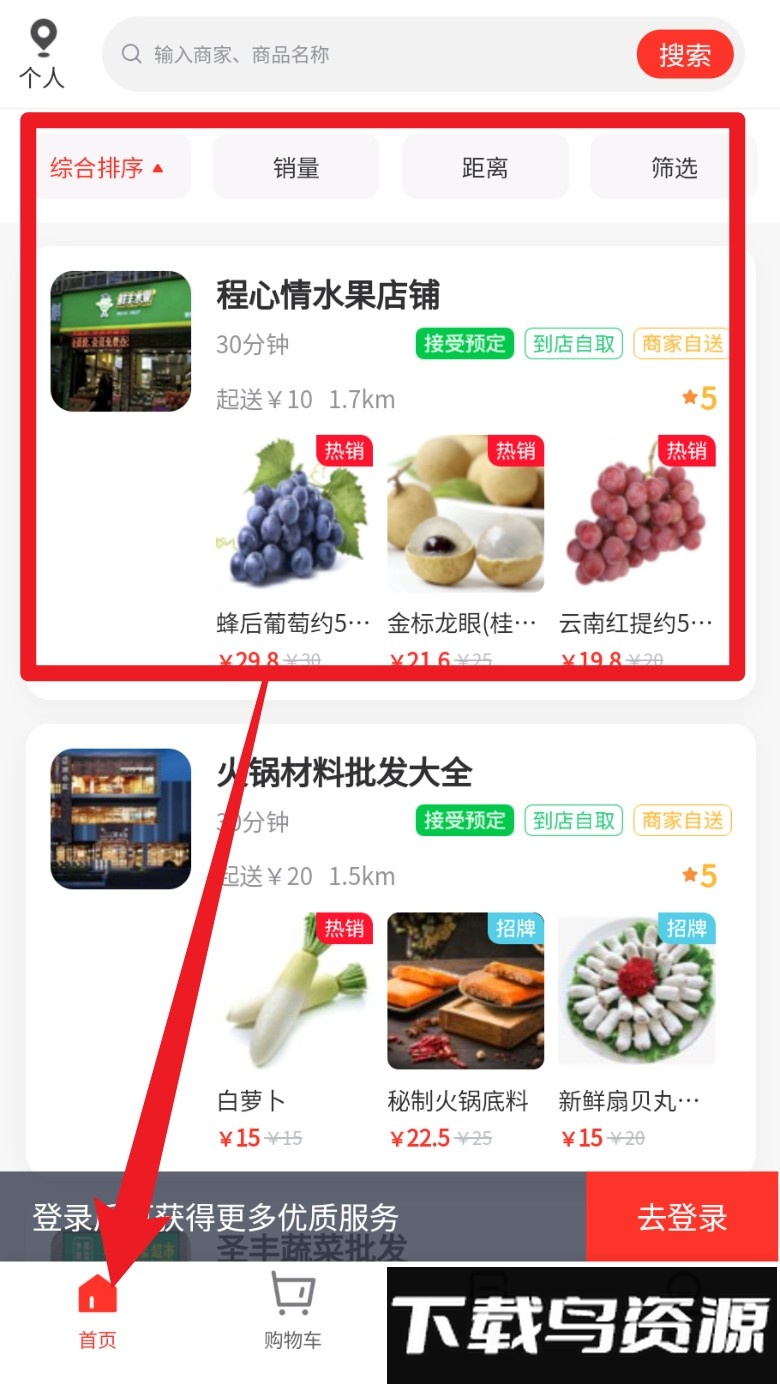Tap the red 搜索 button
The image size is (780, 1385).
[685, 55]
